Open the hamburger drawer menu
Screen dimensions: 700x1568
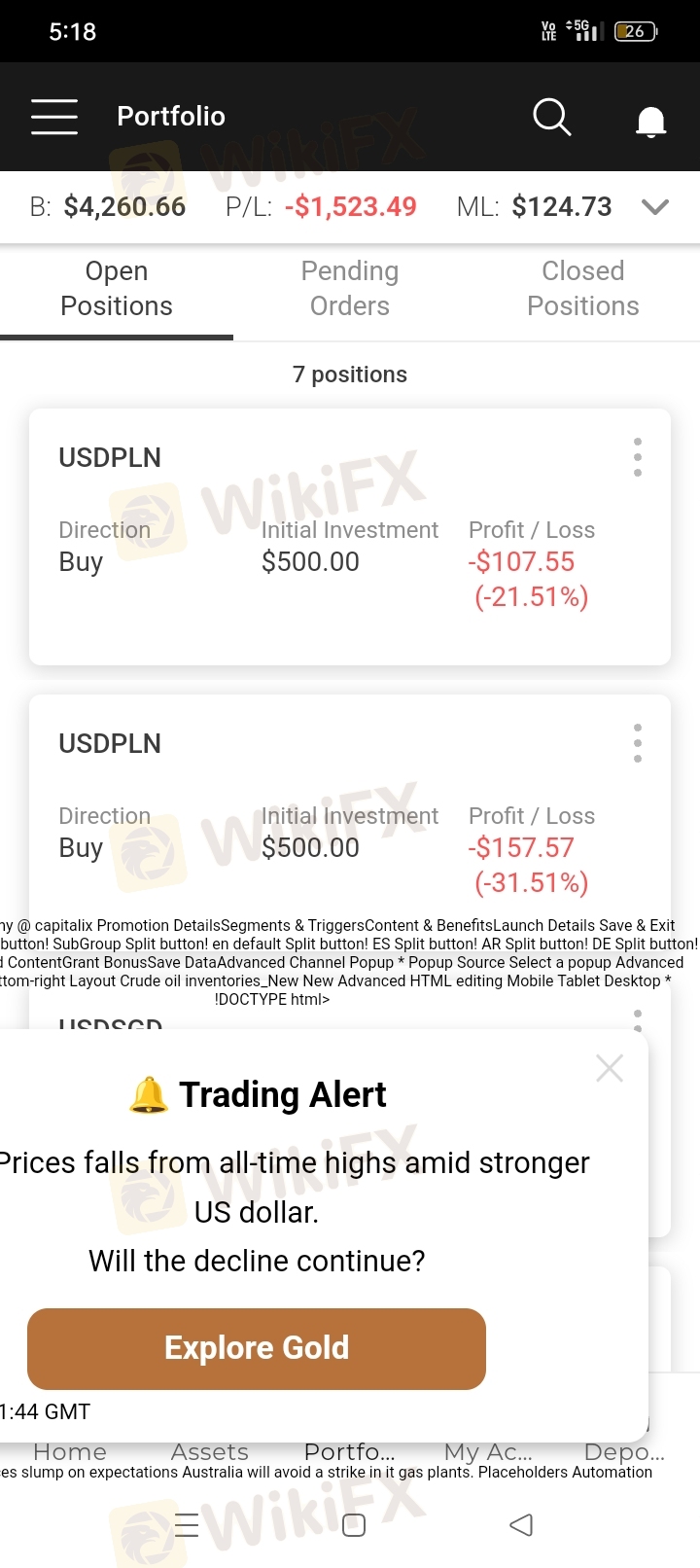point(54,117)
